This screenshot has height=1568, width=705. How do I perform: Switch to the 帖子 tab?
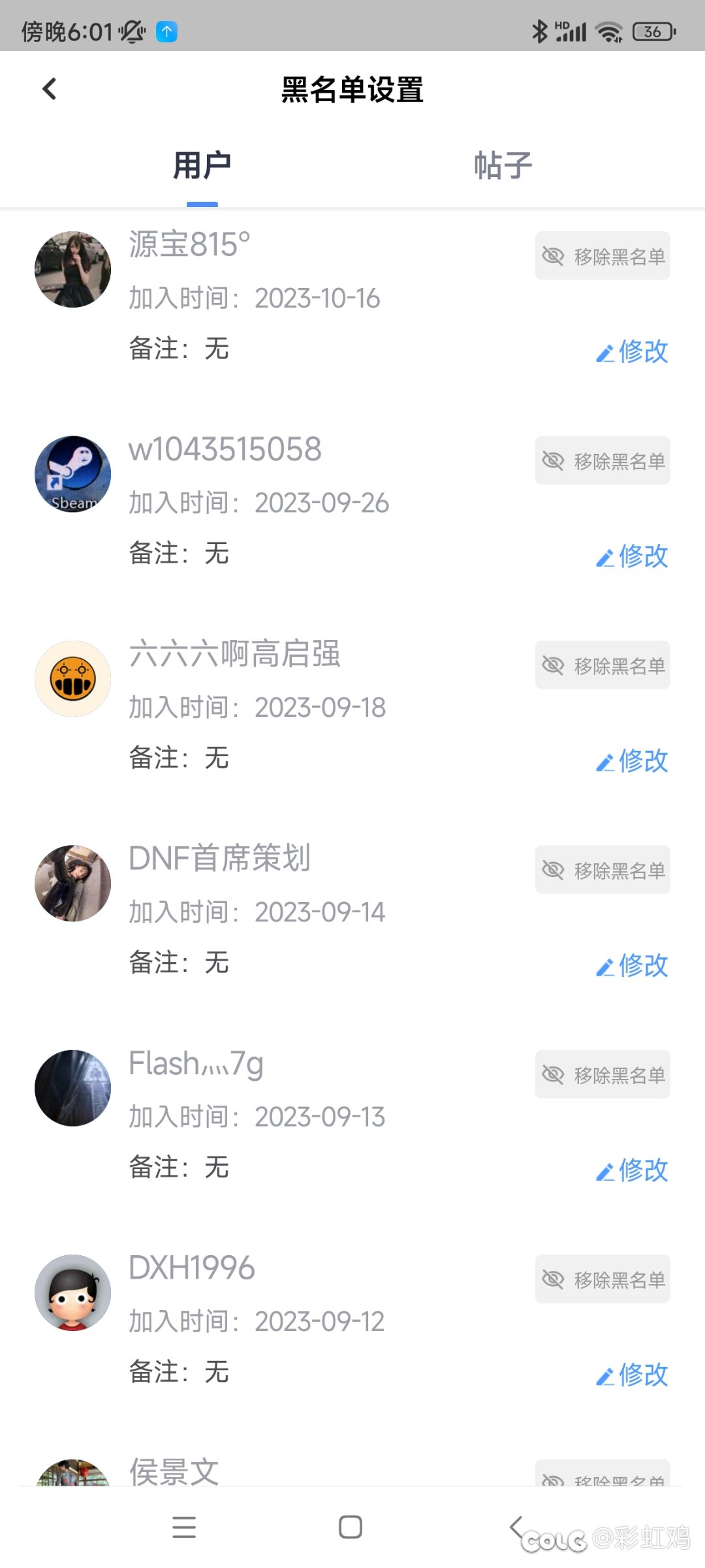pos(503,165)
